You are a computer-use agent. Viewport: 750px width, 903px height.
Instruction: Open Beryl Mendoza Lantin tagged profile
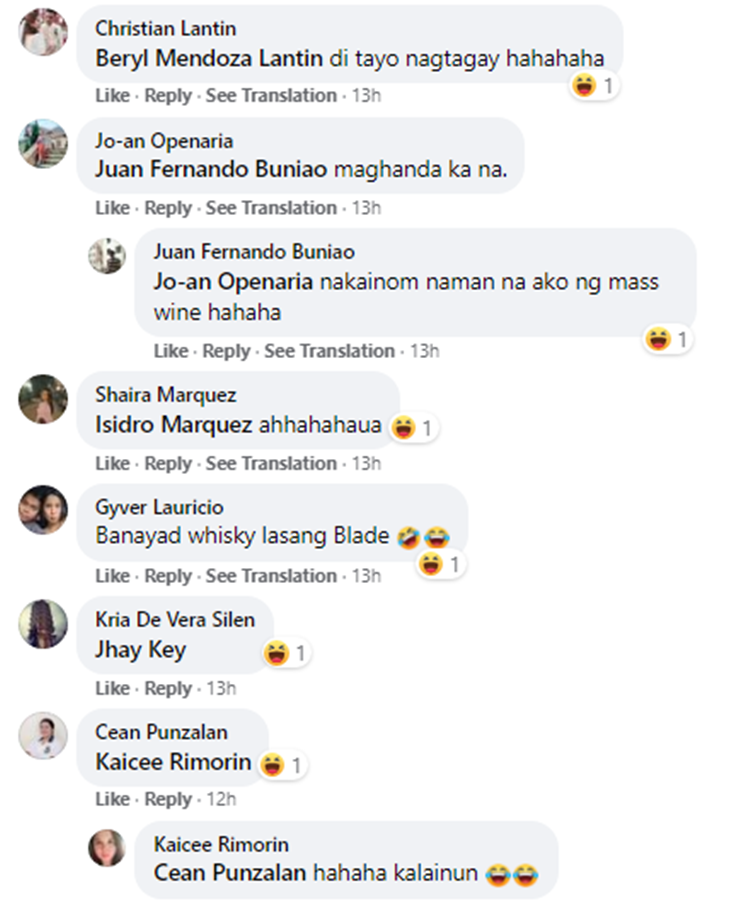(209, 58)
